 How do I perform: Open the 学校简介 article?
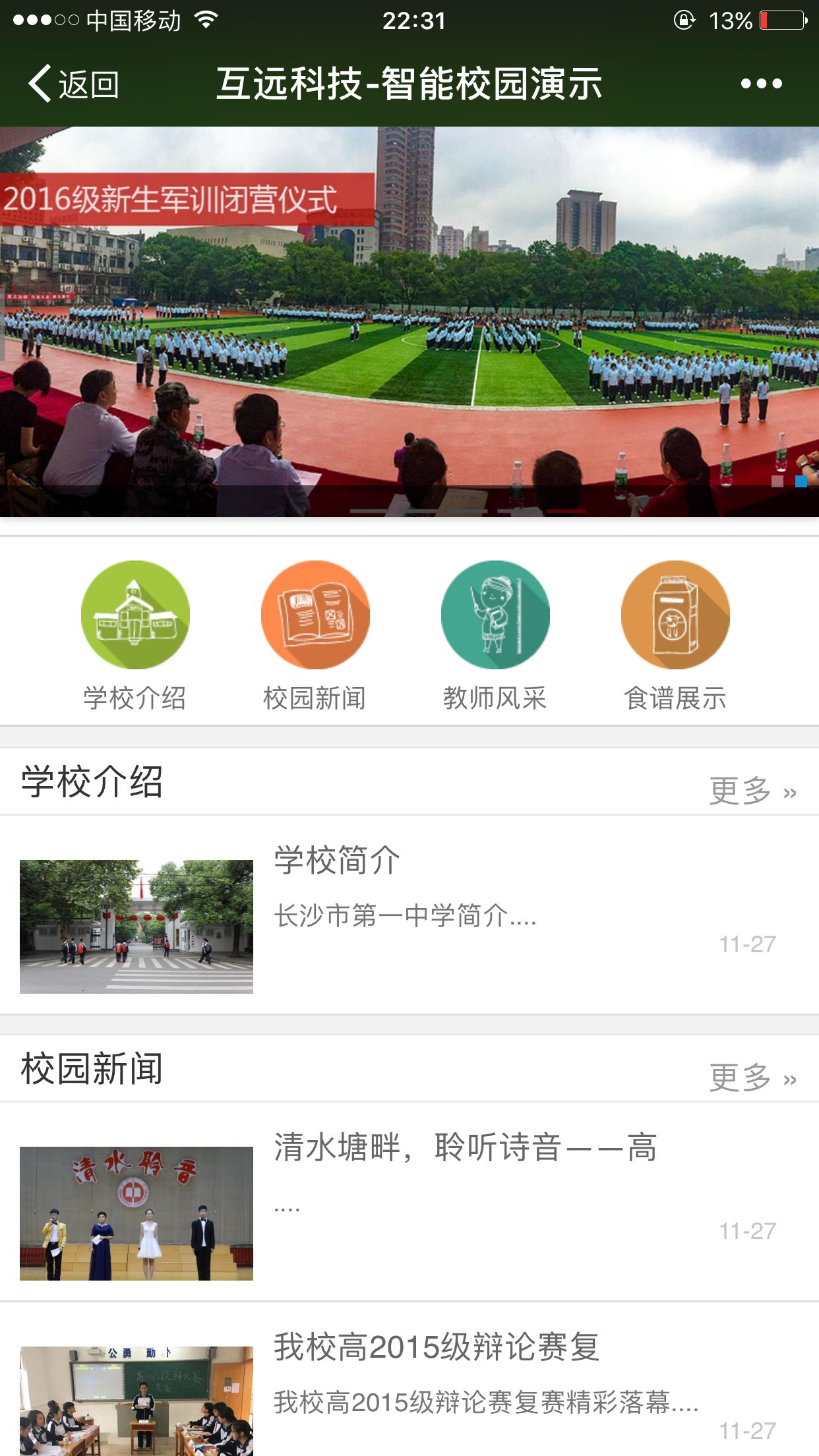tap(409, 915)
